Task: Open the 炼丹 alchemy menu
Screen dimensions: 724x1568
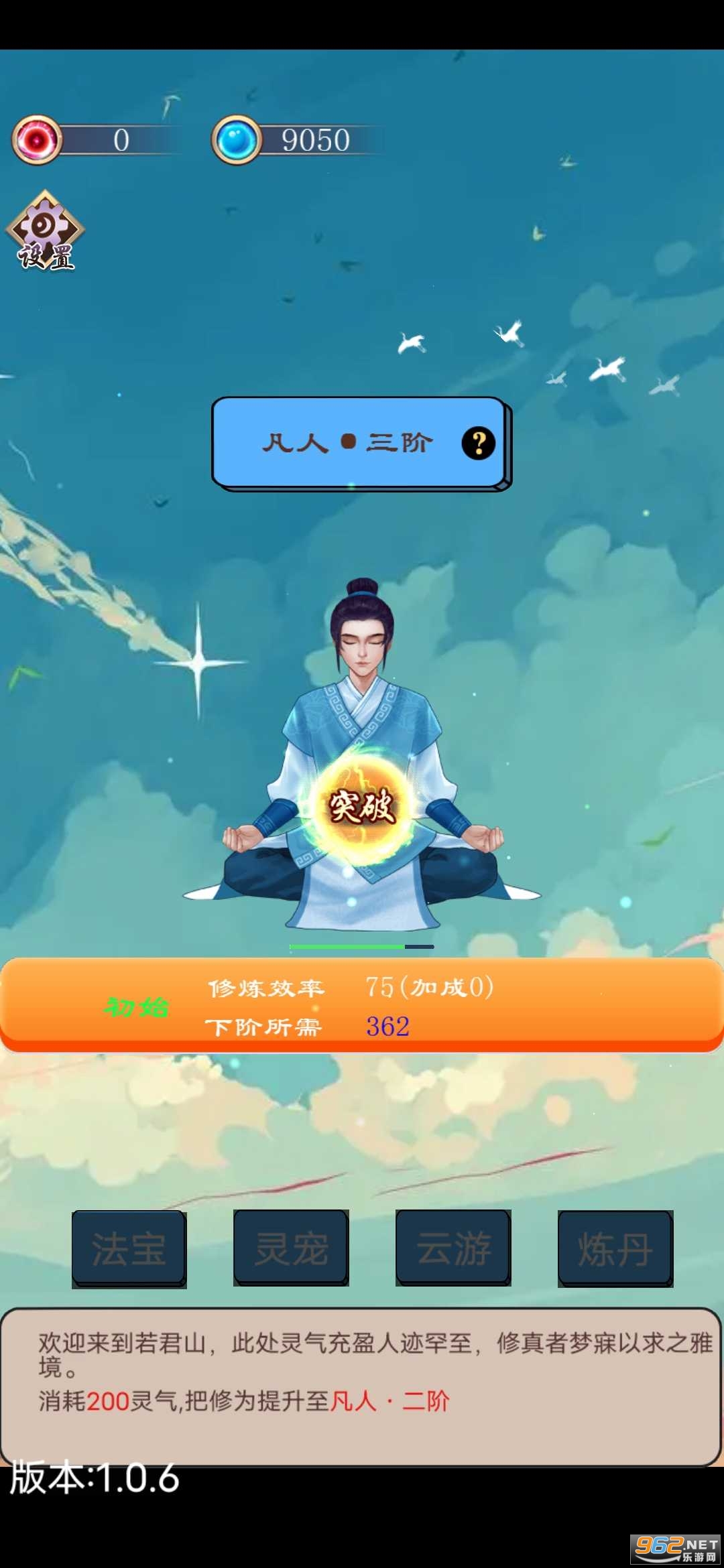Action: click(615, 1248)
